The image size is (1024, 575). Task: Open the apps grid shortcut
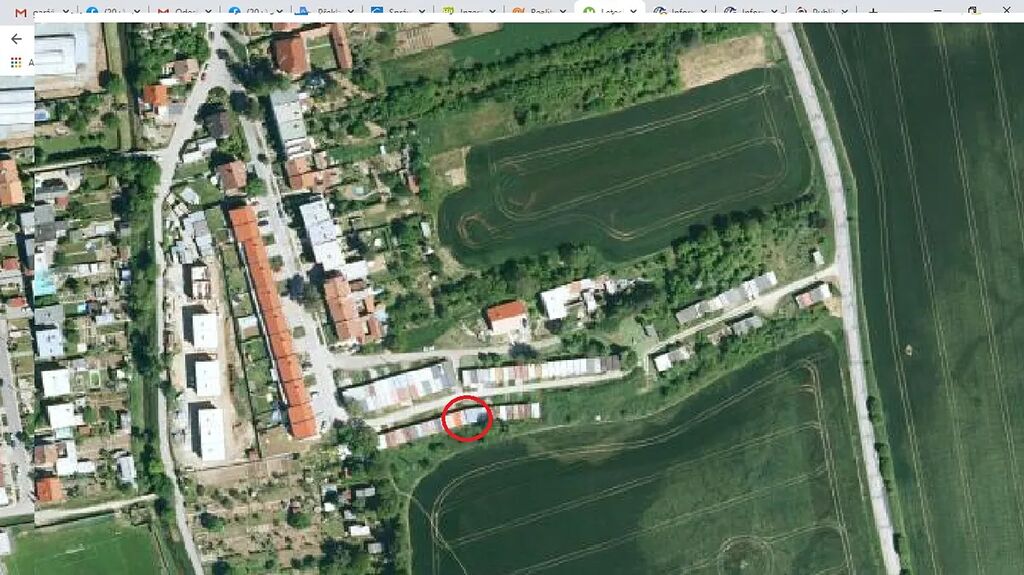[16, 62]
